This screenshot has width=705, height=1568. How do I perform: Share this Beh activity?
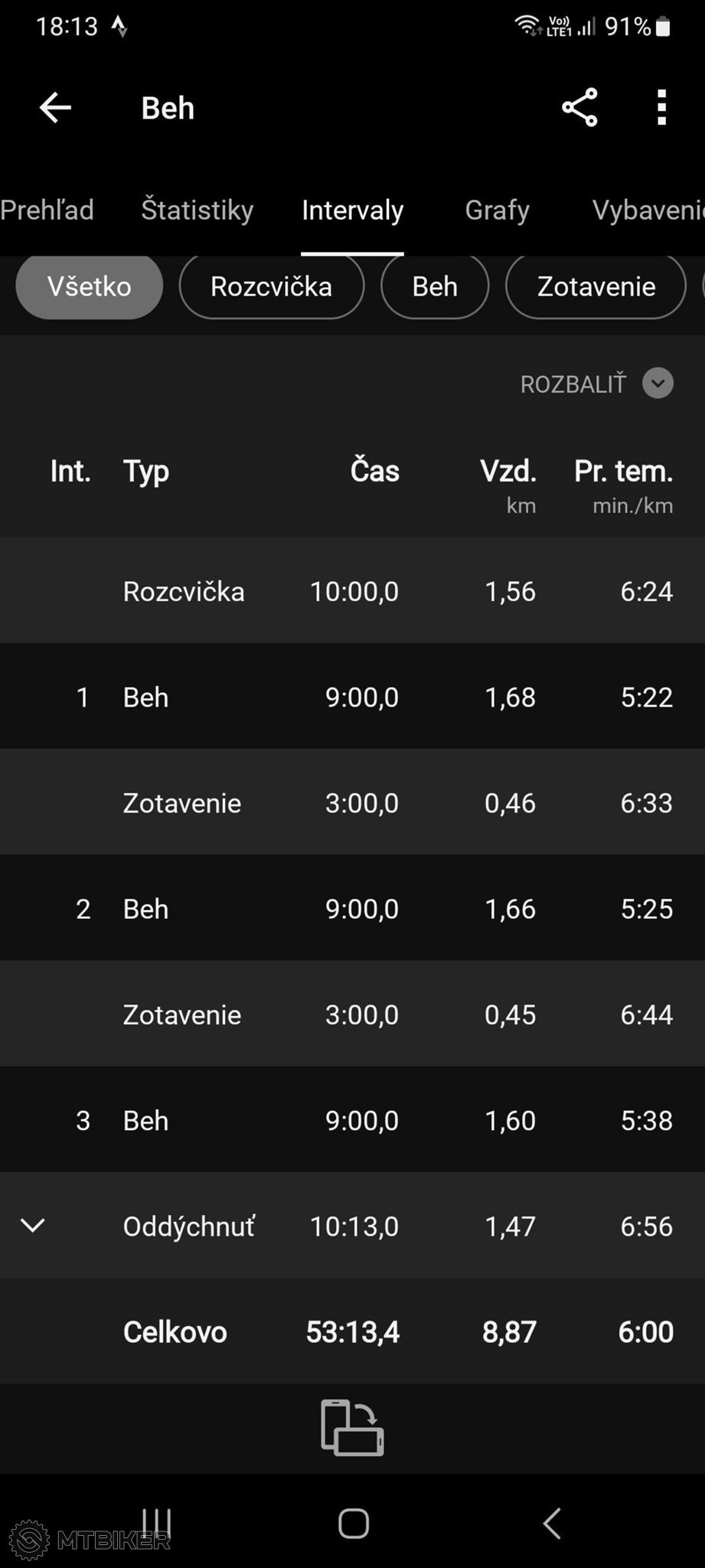pyautogui.click(x=579, y=107)
